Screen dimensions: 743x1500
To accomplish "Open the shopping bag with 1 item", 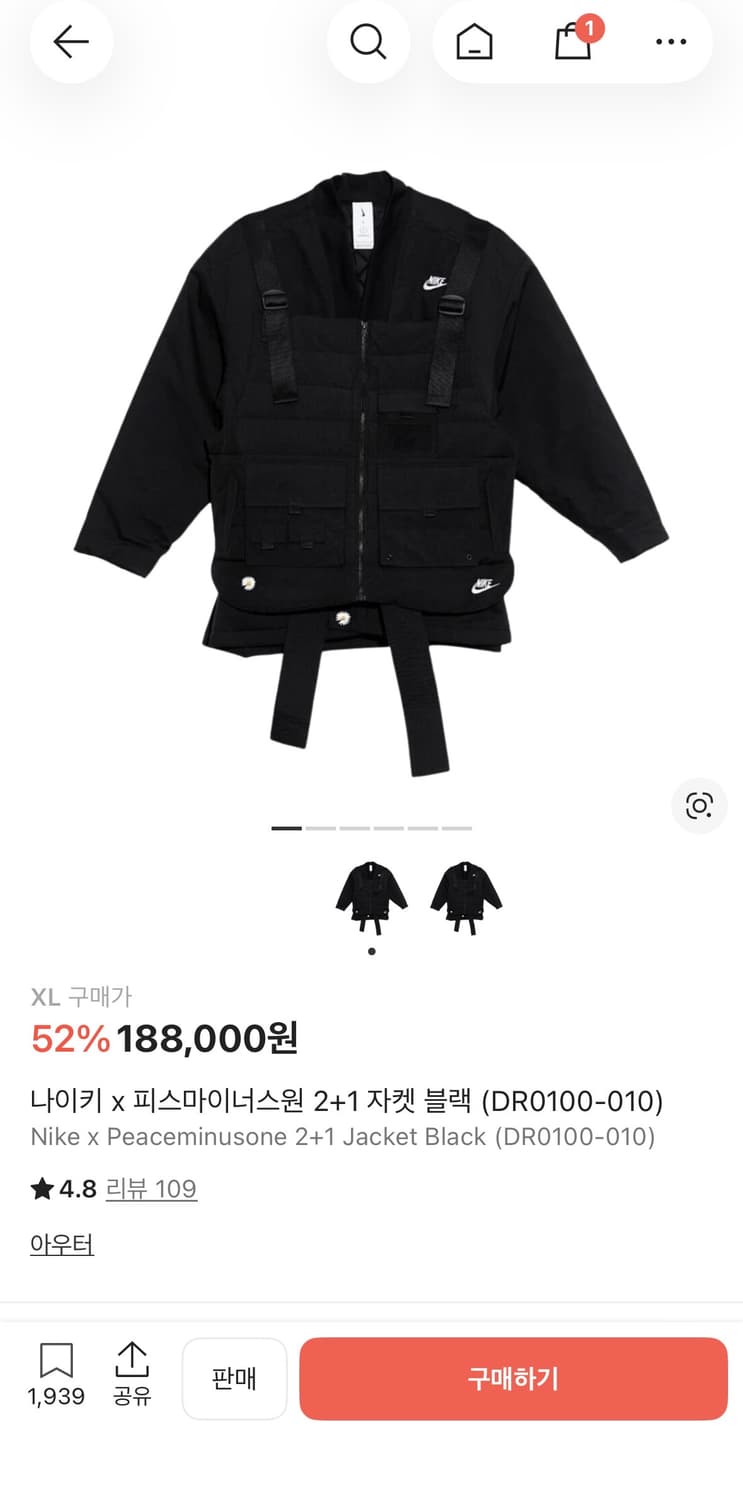I will point(572,44).
